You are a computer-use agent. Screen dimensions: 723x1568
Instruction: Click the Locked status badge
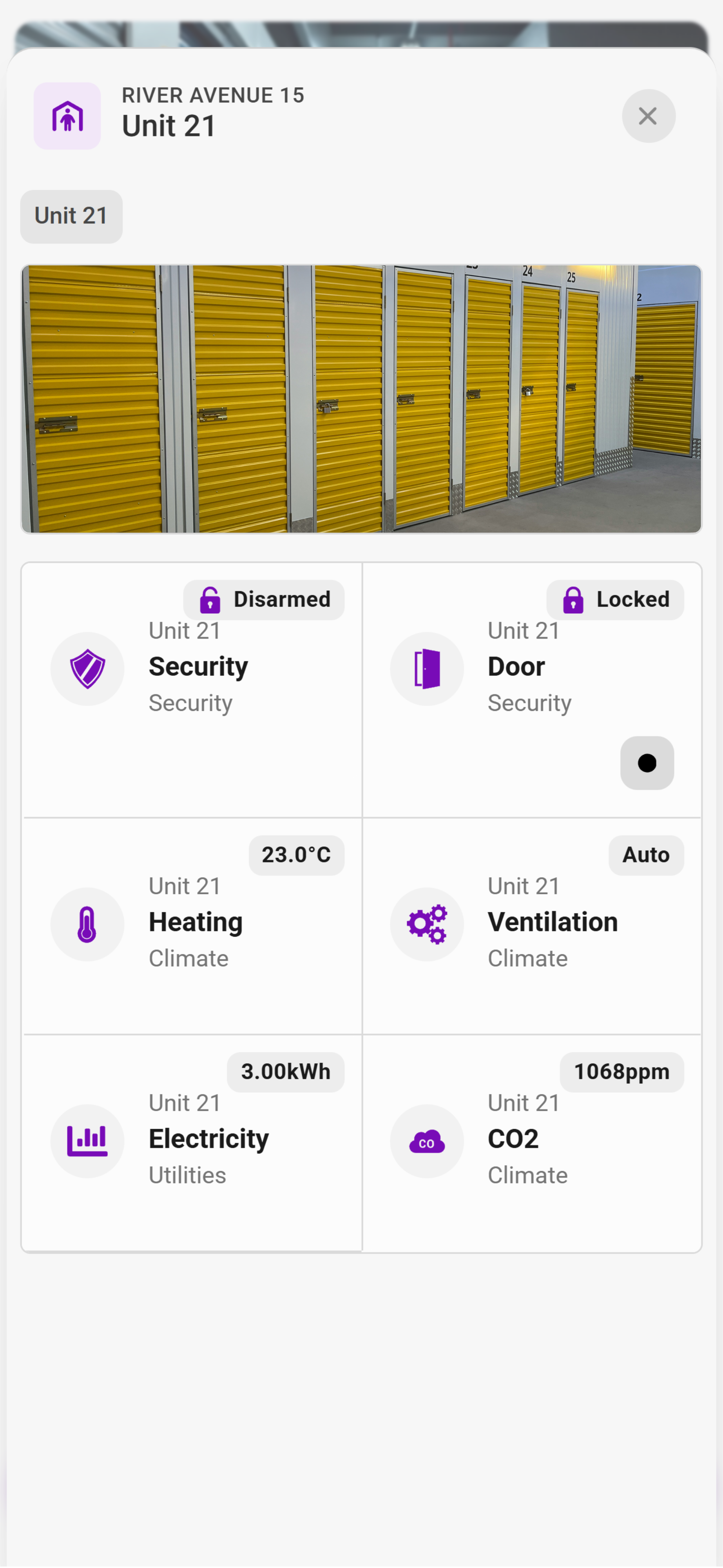pos(615,599)
